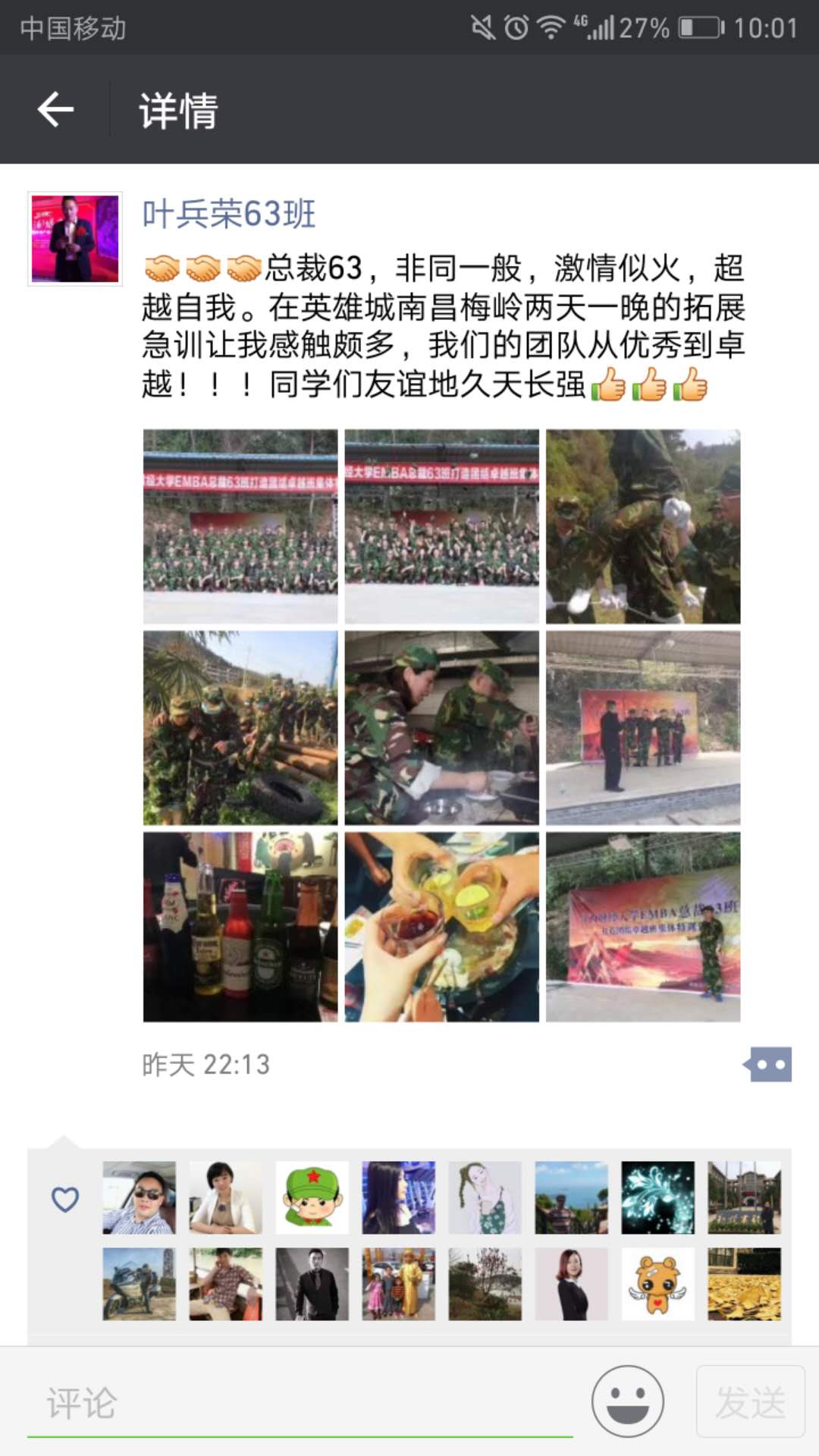View the first group photo with banner
This screenshot has width=819, height=1456.
coord(240,526)
